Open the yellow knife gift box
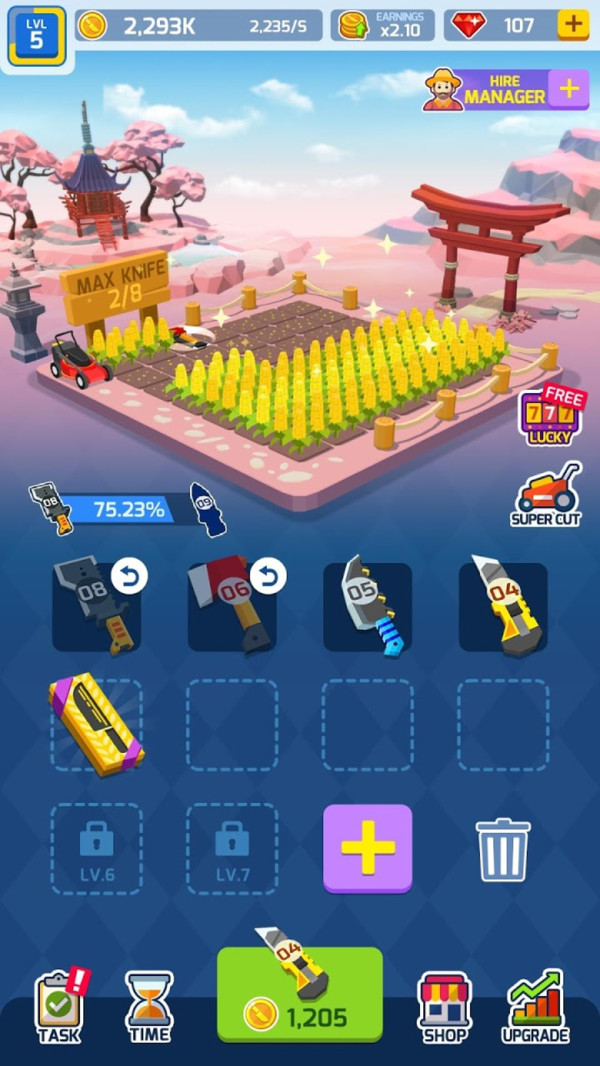 coord(96,725)
